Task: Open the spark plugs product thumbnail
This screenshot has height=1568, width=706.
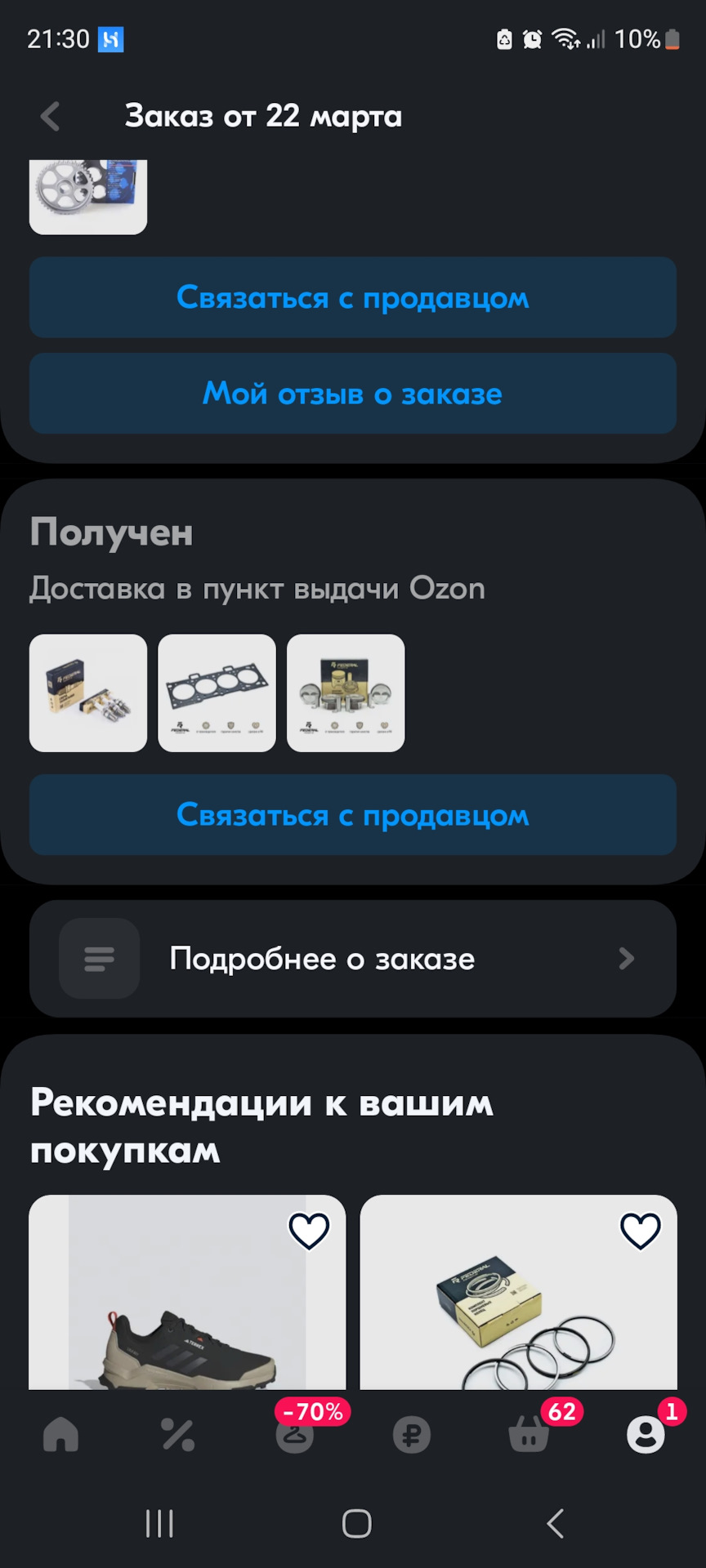Action: pyautogui.click(x=88, y=693)
